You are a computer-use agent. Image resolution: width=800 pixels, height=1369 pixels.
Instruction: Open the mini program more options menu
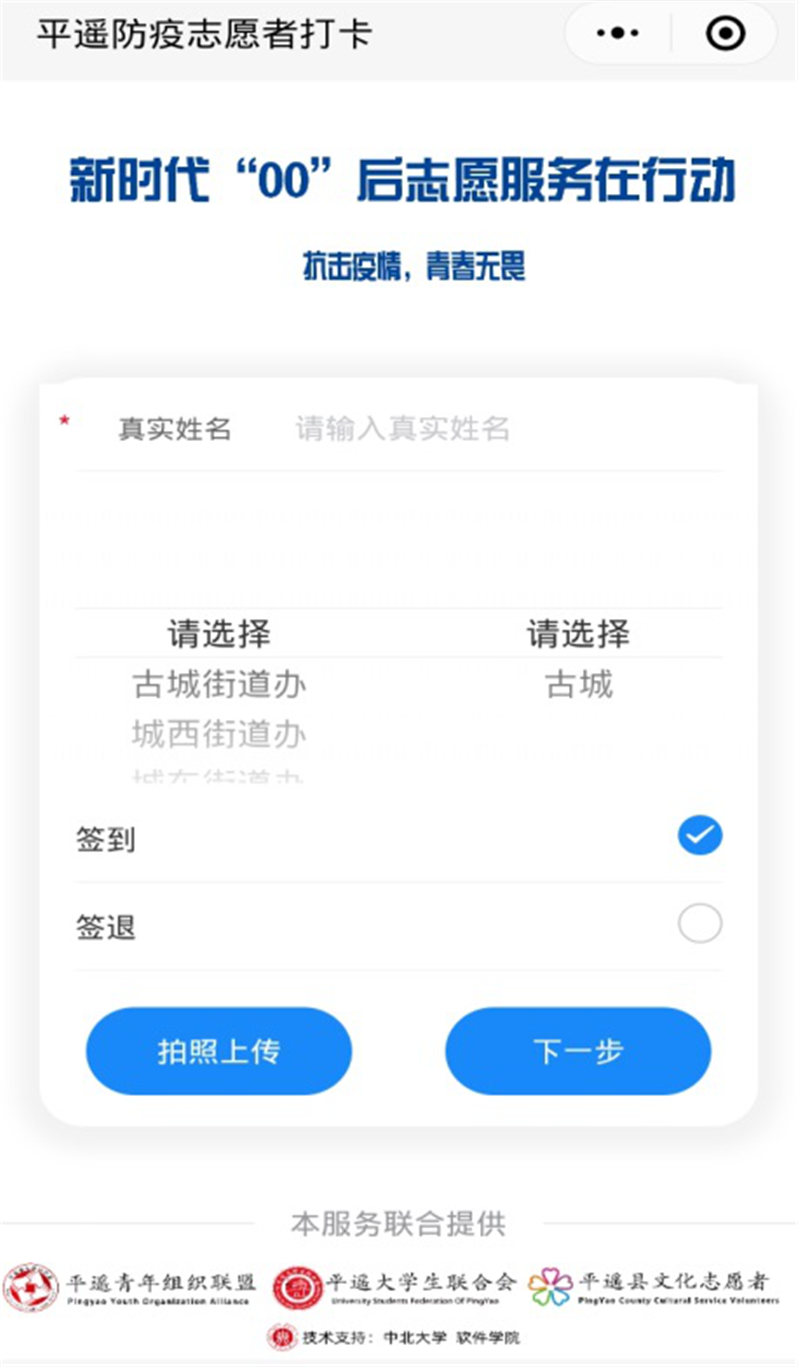(617, 33)
